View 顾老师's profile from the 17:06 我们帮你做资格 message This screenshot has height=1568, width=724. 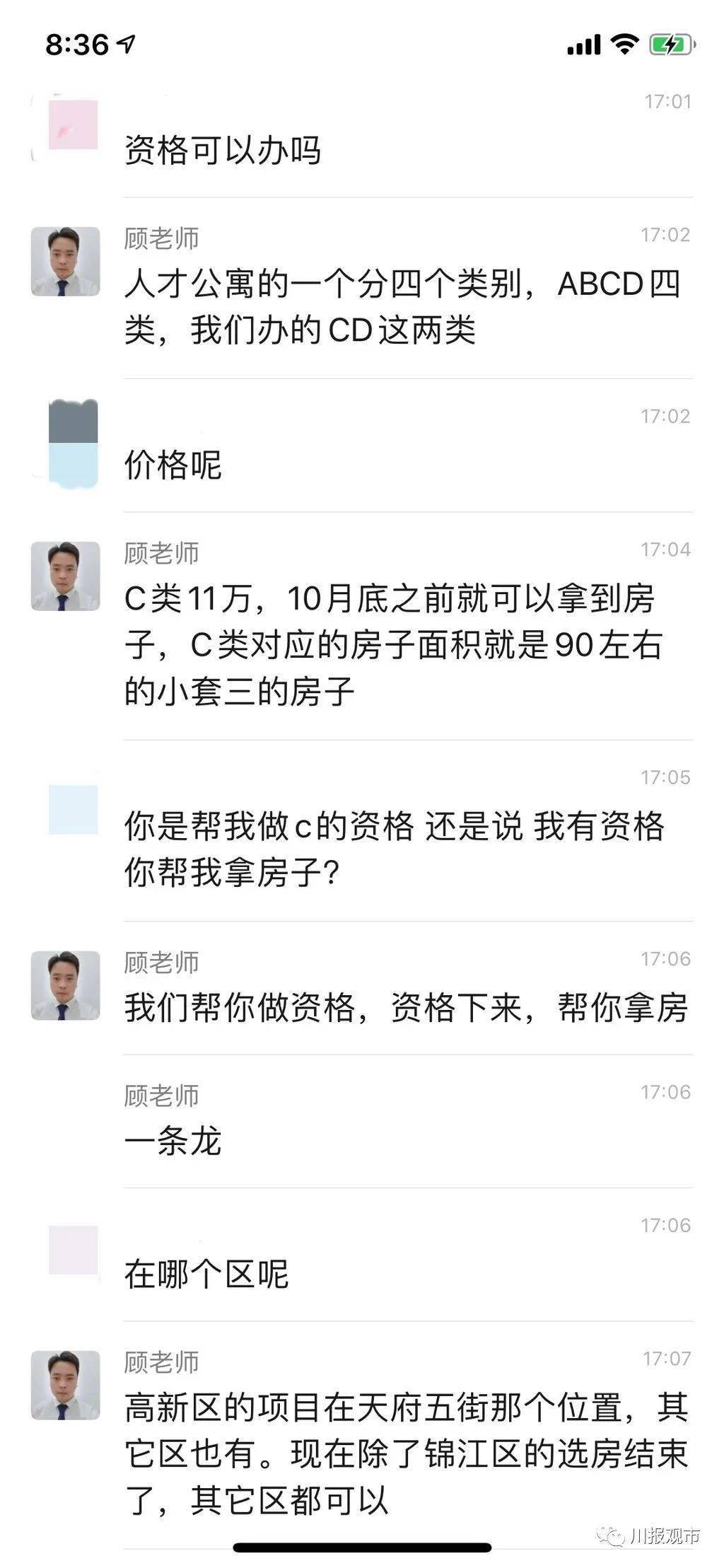(66, 985)
